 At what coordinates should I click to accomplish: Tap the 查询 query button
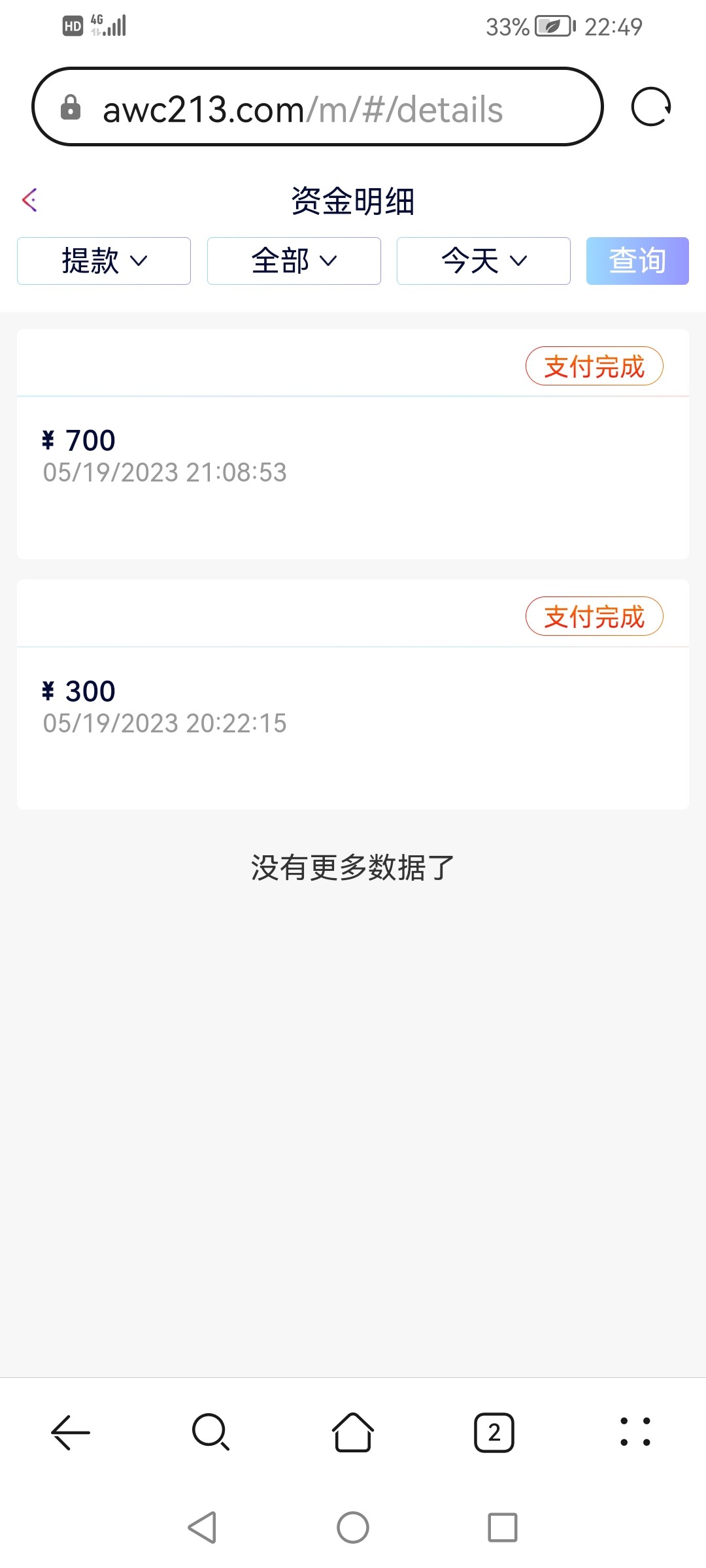637,261
